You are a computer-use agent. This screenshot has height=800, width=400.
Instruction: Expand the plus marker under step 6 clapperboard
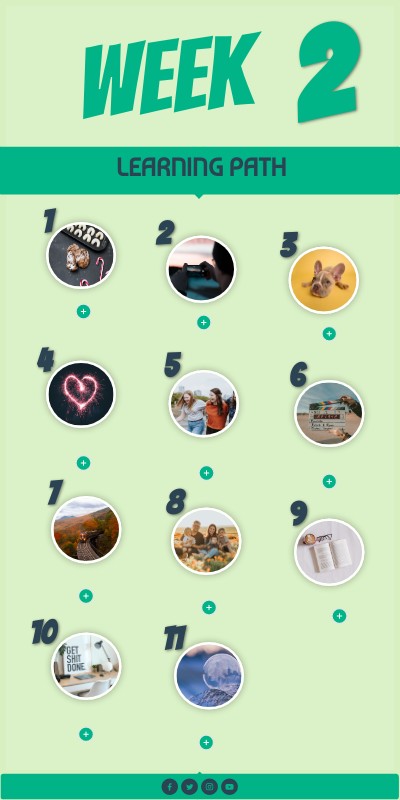pyautogui.click(x=329, y=481)
